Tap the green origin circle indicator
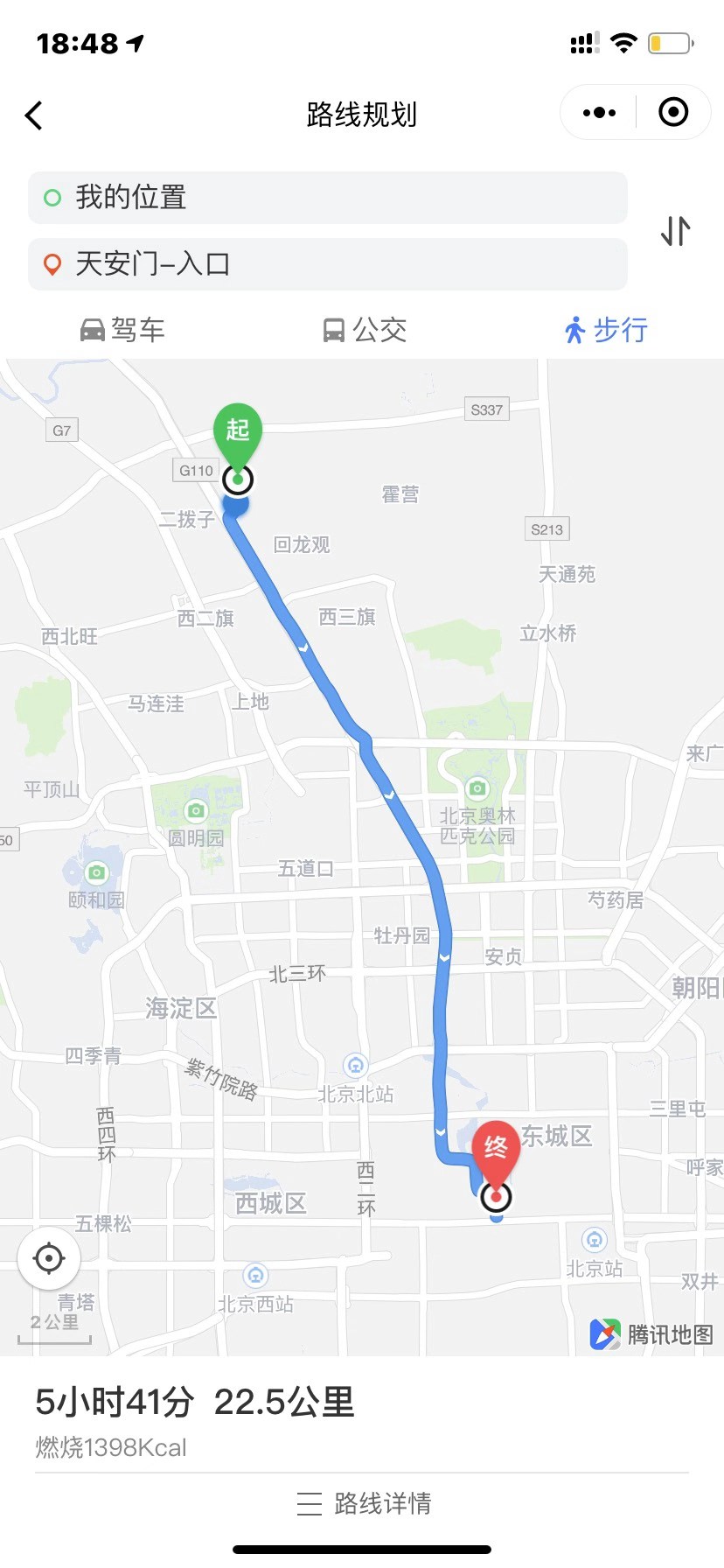 tap(52, 198)
